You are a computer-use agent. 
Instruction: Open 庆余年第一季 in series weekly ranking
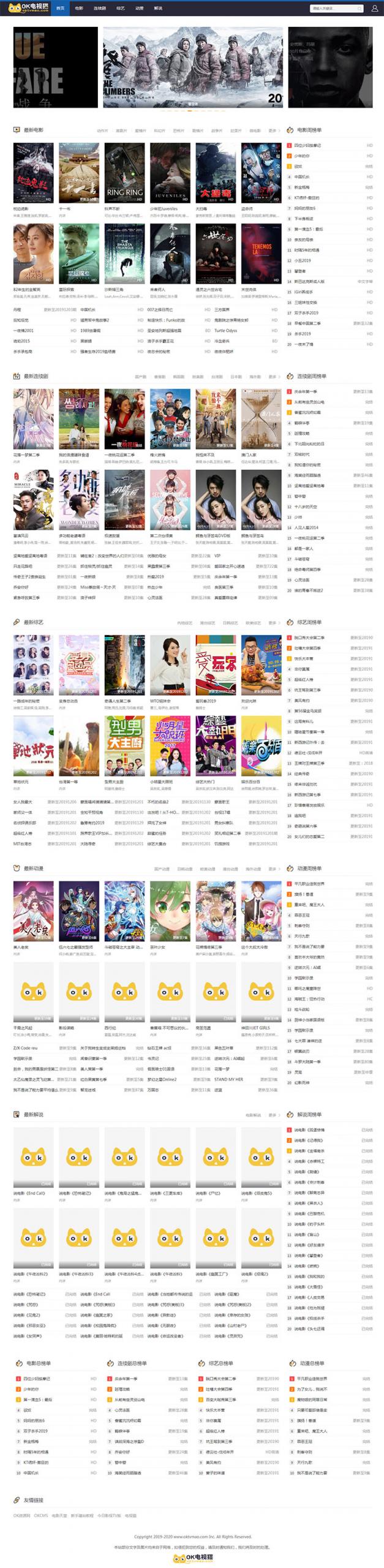tap(306, 391)
